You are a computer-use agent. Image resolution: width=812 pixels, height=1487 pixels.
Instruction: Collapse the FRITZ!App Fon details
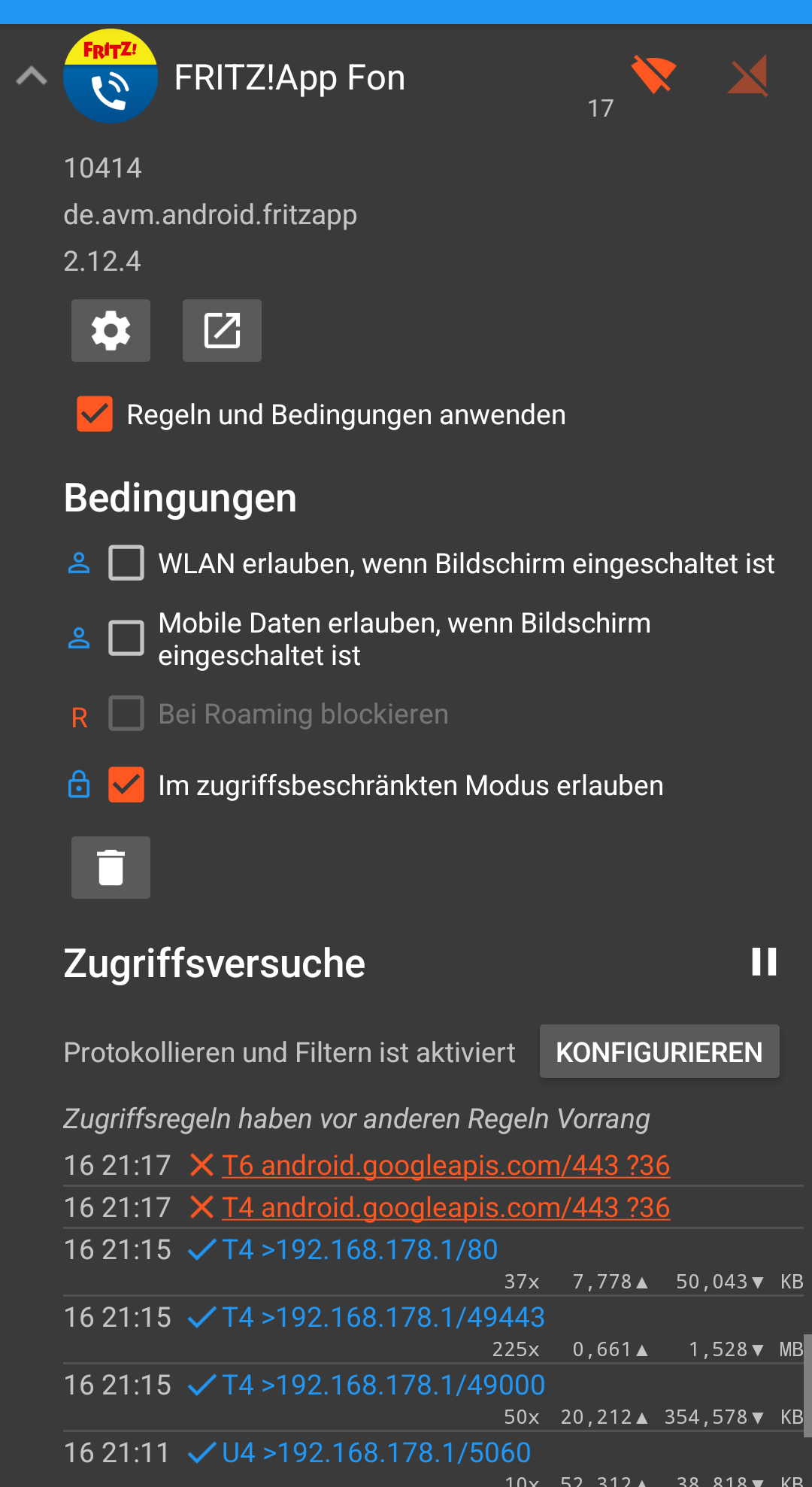(32, 76)
